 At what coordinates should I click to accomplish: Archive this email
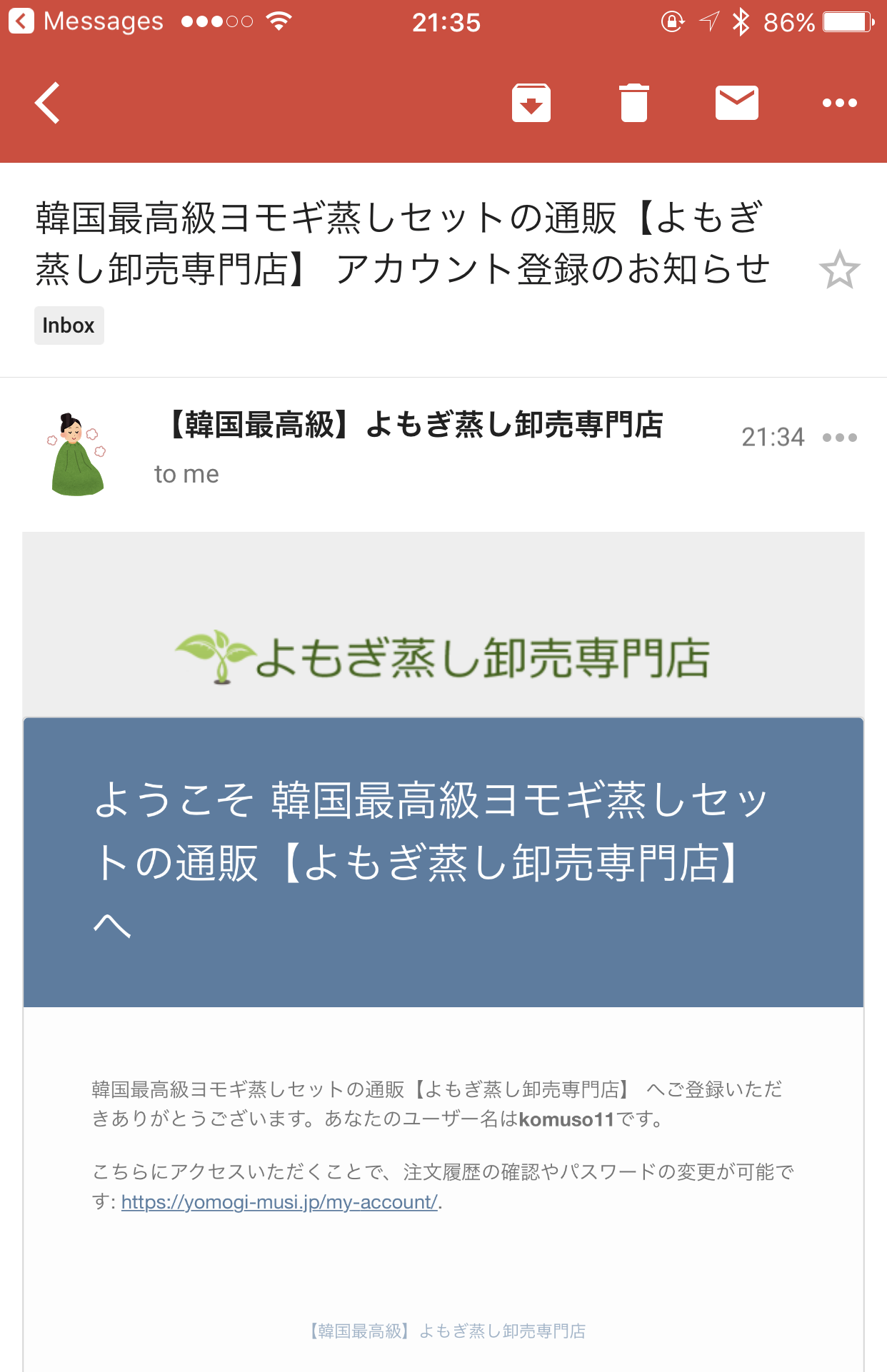point(531,104)
